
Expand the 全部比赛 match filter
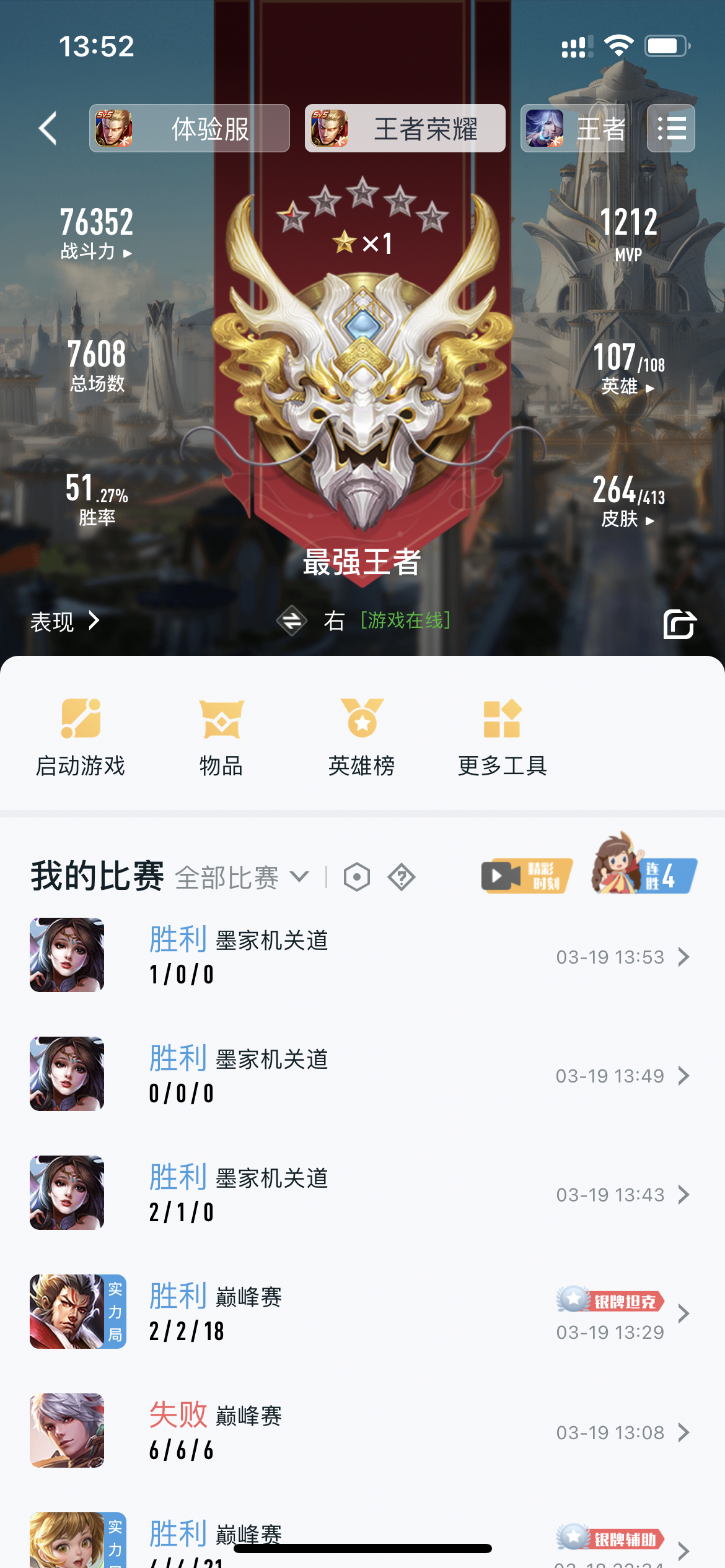(242, 878)
